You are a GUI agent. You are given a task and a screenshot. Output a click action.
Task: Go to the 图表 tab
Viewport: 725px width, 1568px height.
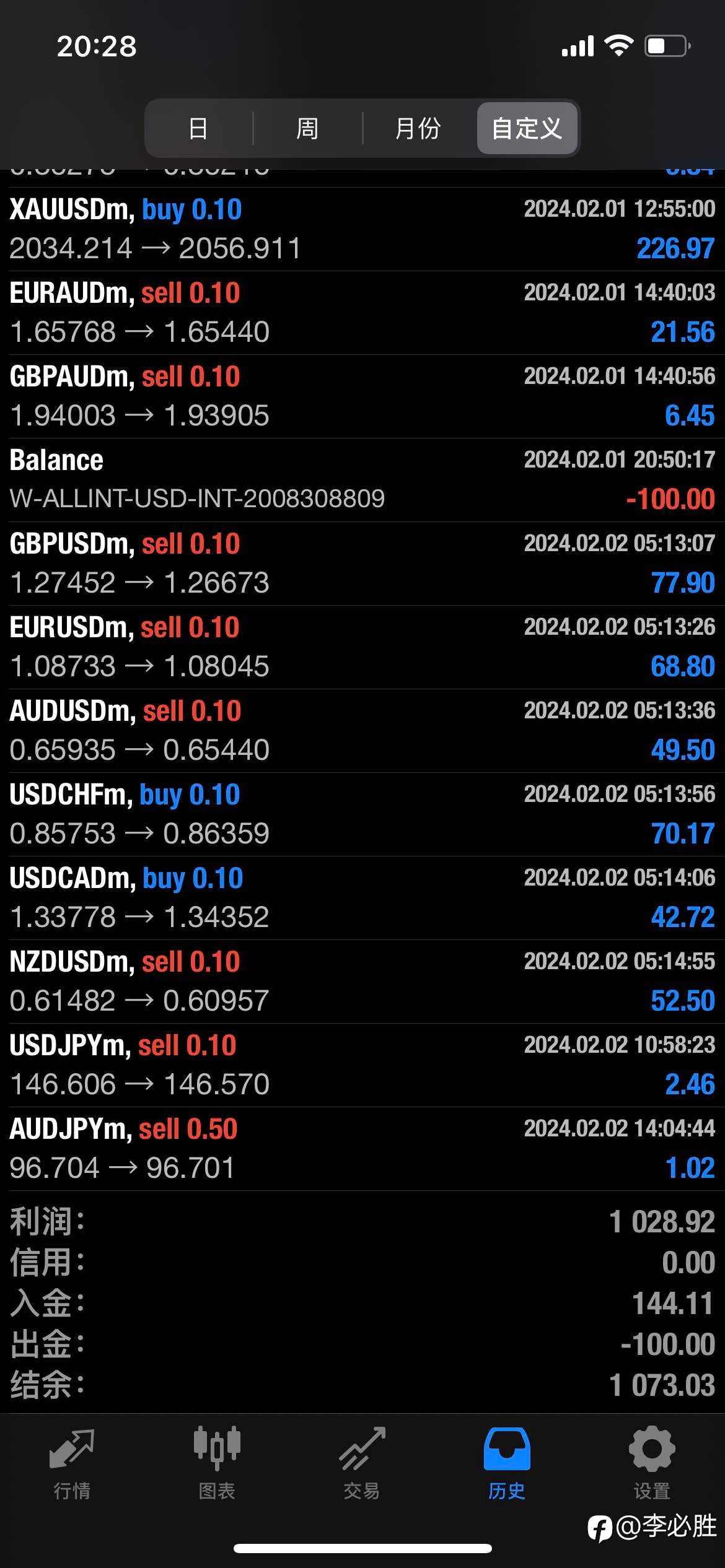(217, 1464)
